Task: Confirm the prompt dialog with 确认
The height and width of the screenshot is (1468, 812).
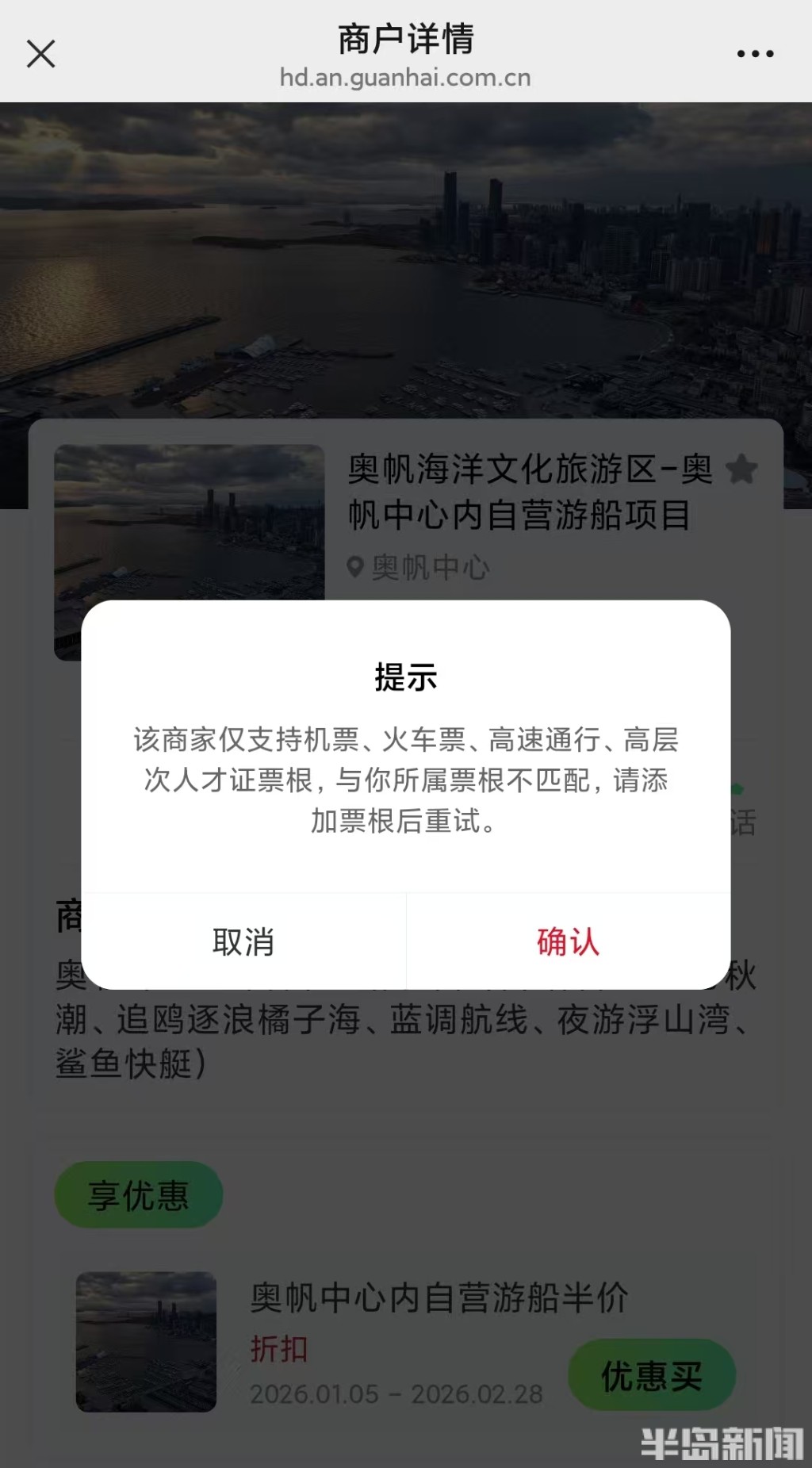Action: [568, 941]
